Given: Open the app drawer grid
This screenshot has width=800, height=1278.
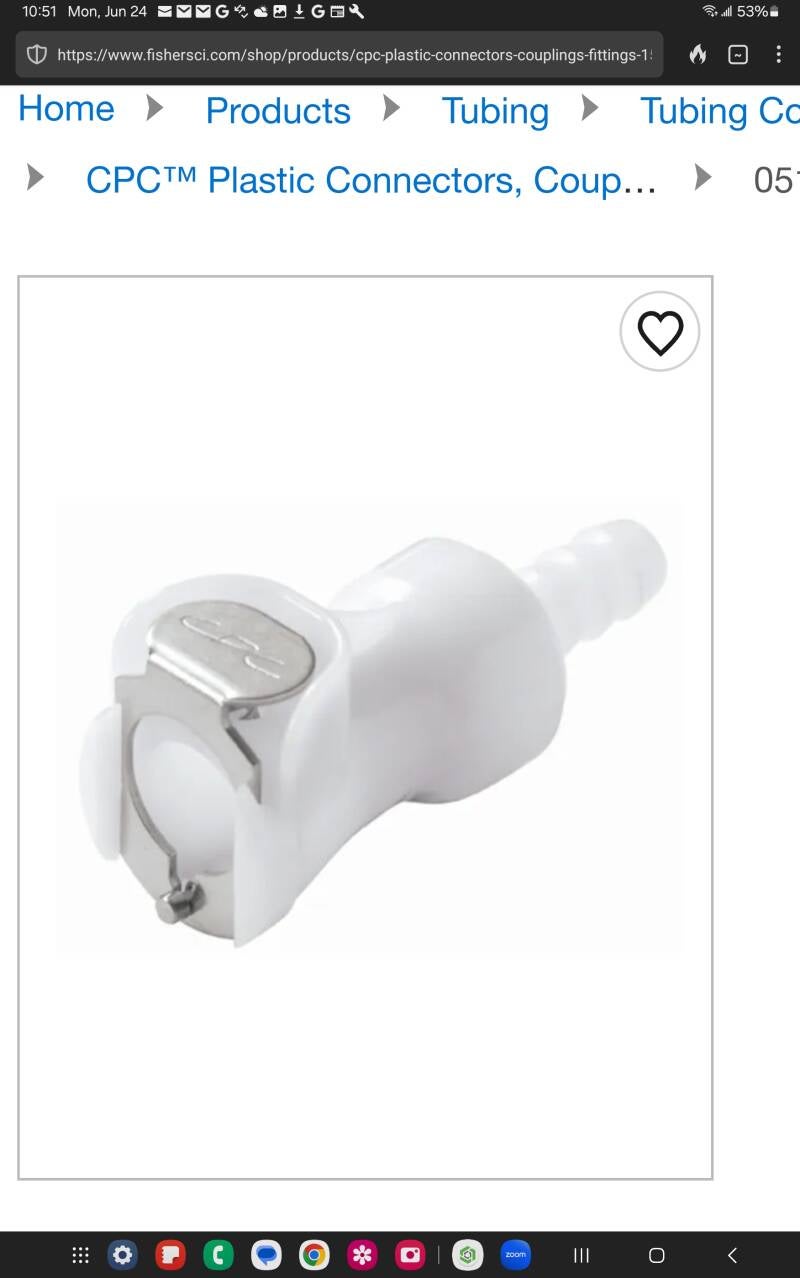Looking at the screenshot, I should (81, 1255).
